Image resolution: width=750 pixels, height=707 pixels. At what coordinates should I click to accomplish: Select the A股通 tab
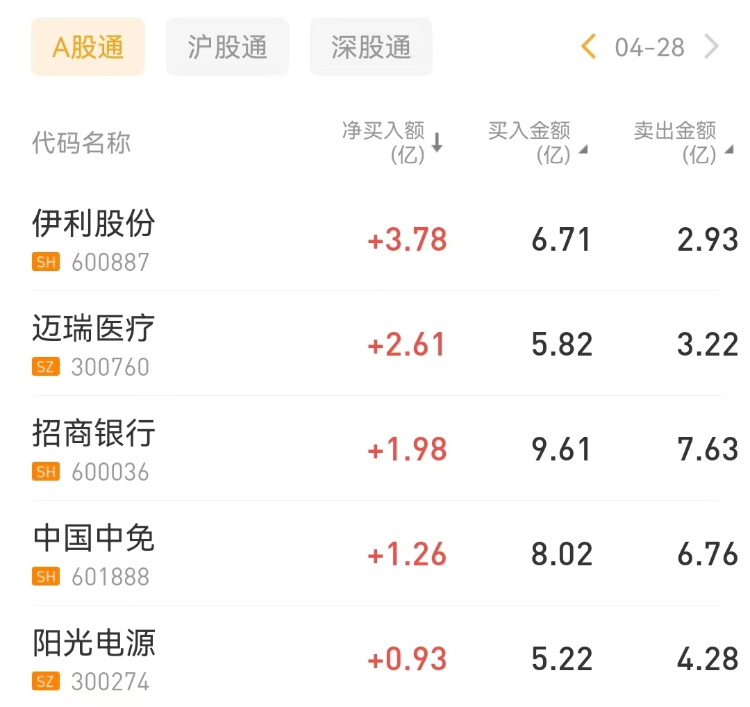88,47
